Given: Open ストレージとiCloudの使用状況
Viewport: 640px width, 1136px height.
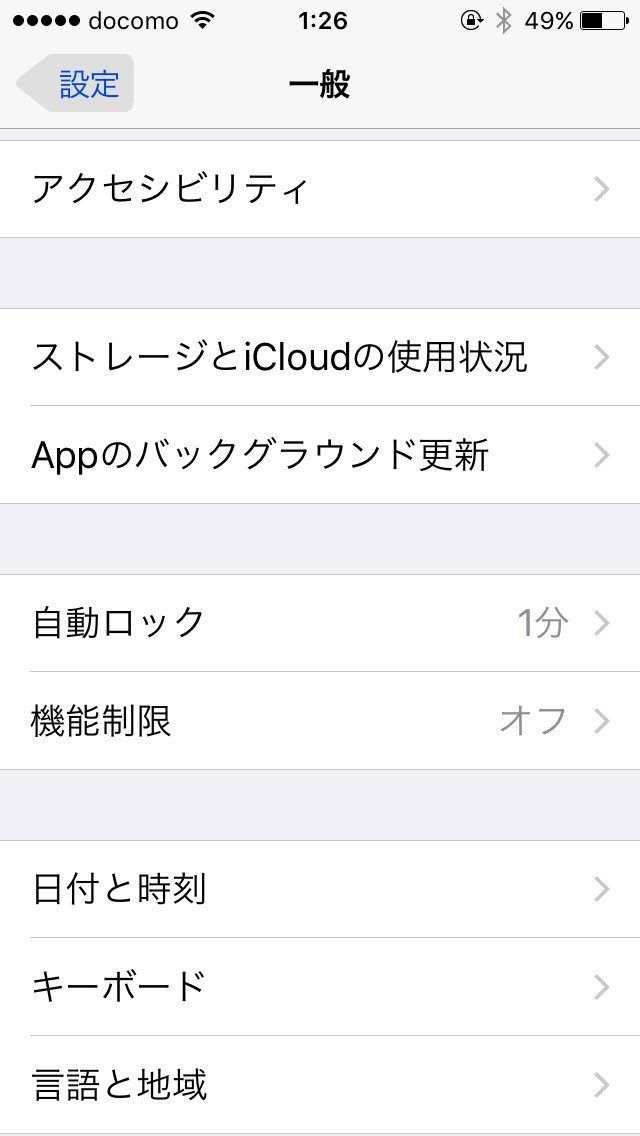Looking at the screenshot, I should 320,357.
